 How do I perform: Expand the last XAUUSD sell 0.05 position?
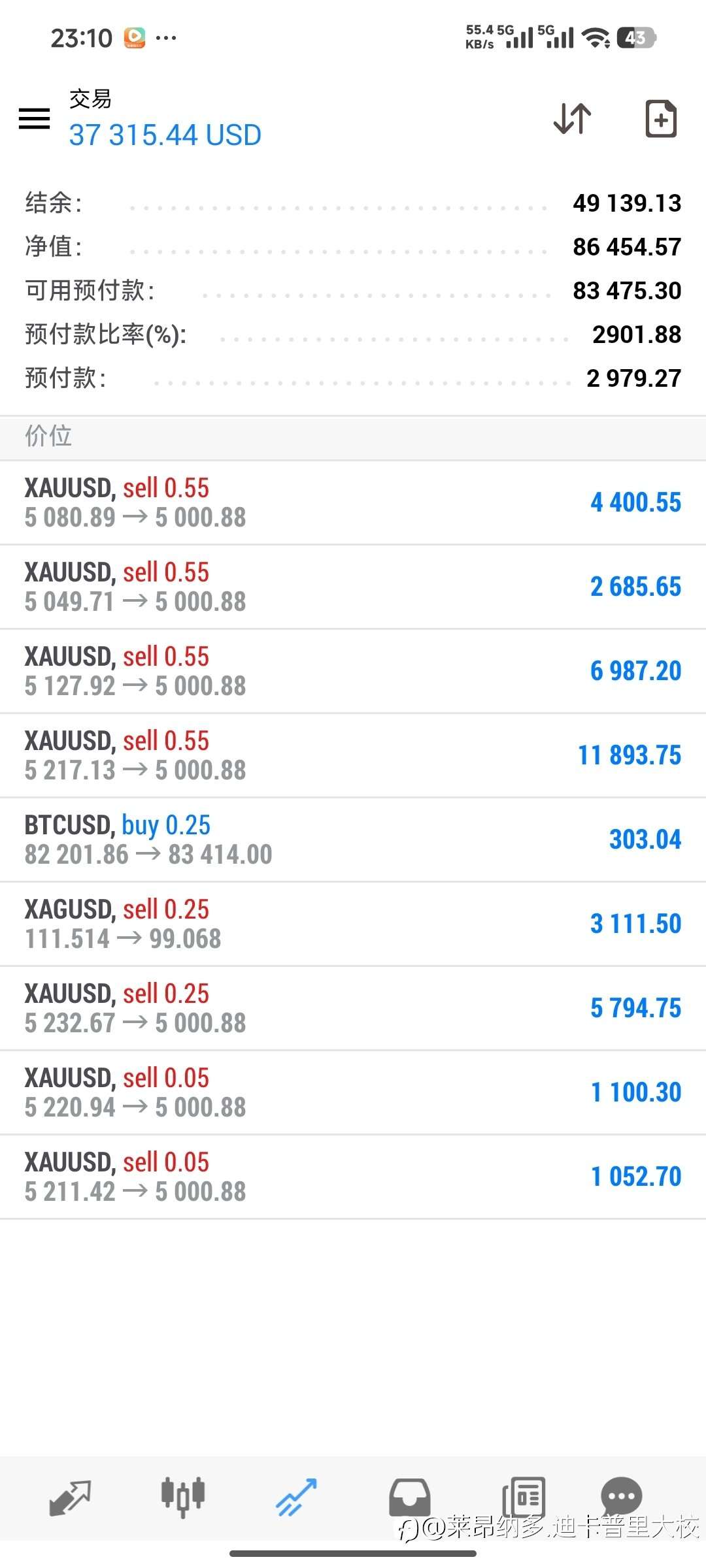(x=353, y=1175)
